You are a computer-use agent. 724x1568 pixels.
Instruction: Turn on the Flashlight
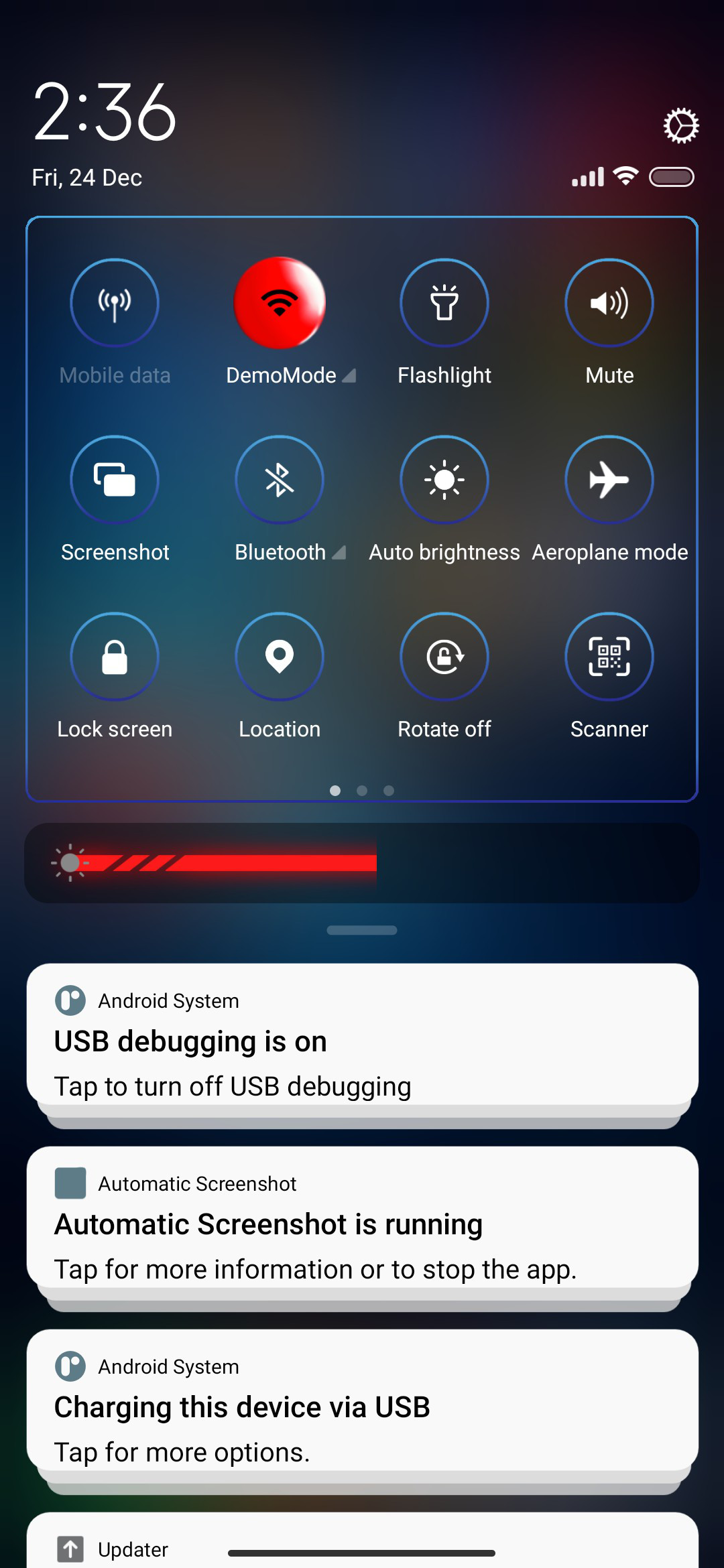click(x=444, y=303)
